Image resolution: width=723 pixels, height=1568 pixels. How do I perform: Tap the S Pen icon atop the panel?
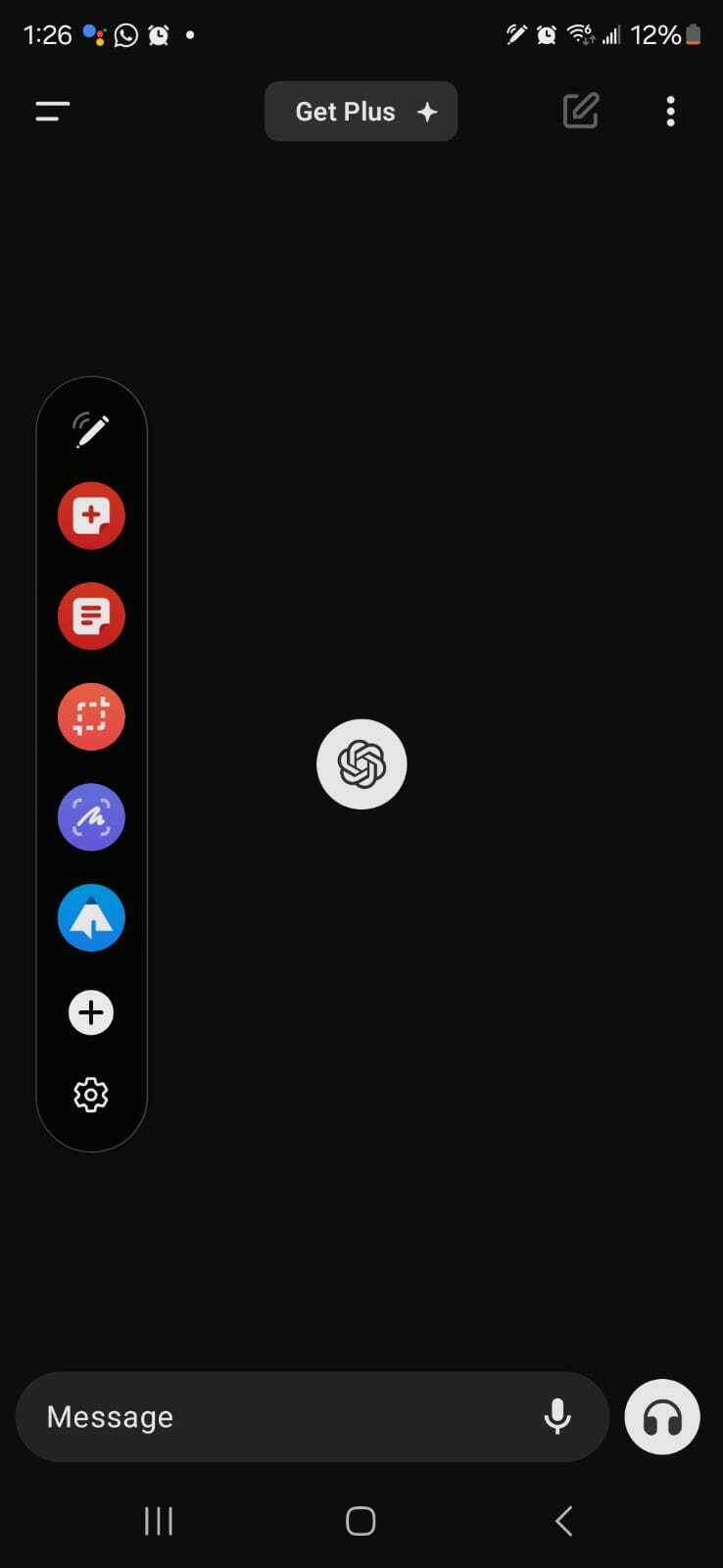91,429
